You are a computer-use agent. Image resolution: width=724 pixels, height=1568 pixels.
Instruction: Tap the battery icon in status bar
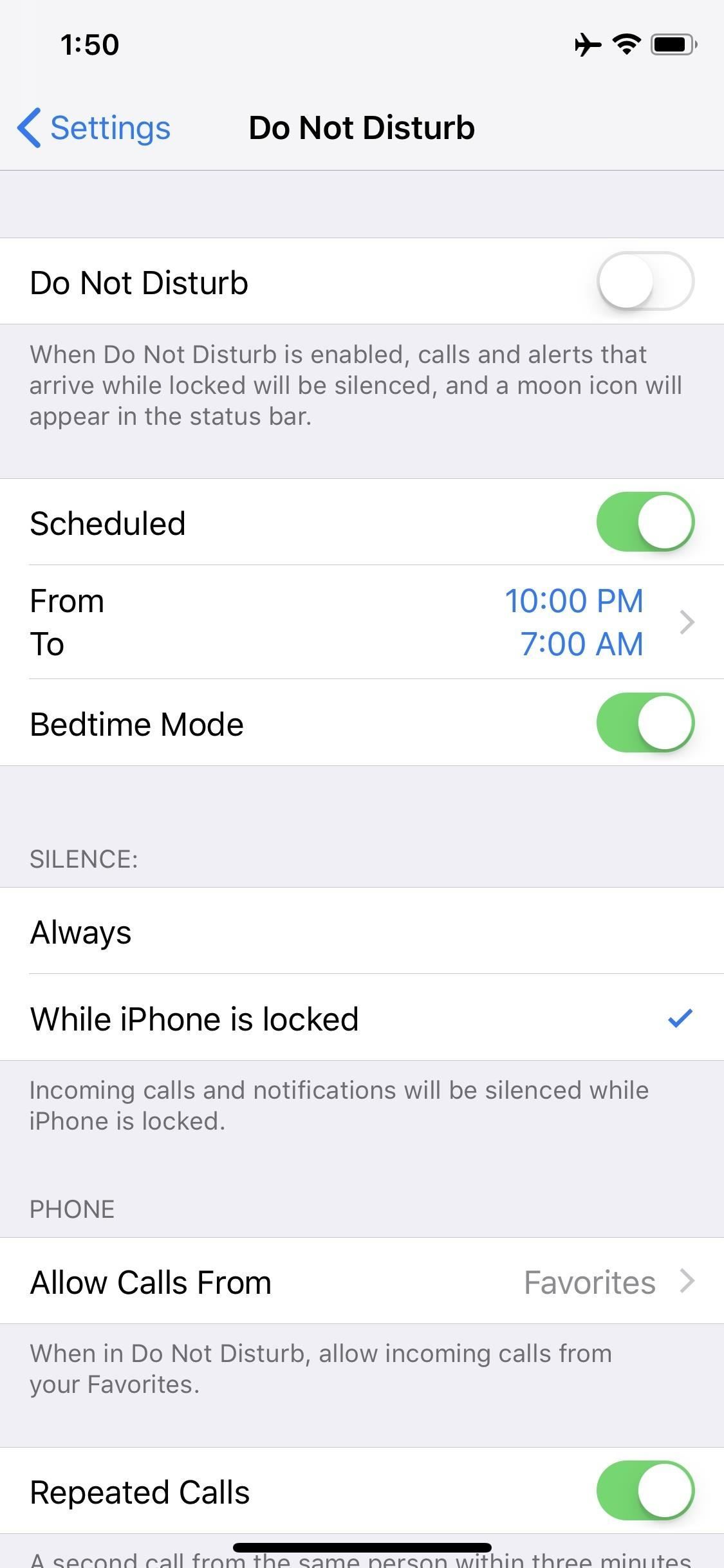tap(673, 44)
